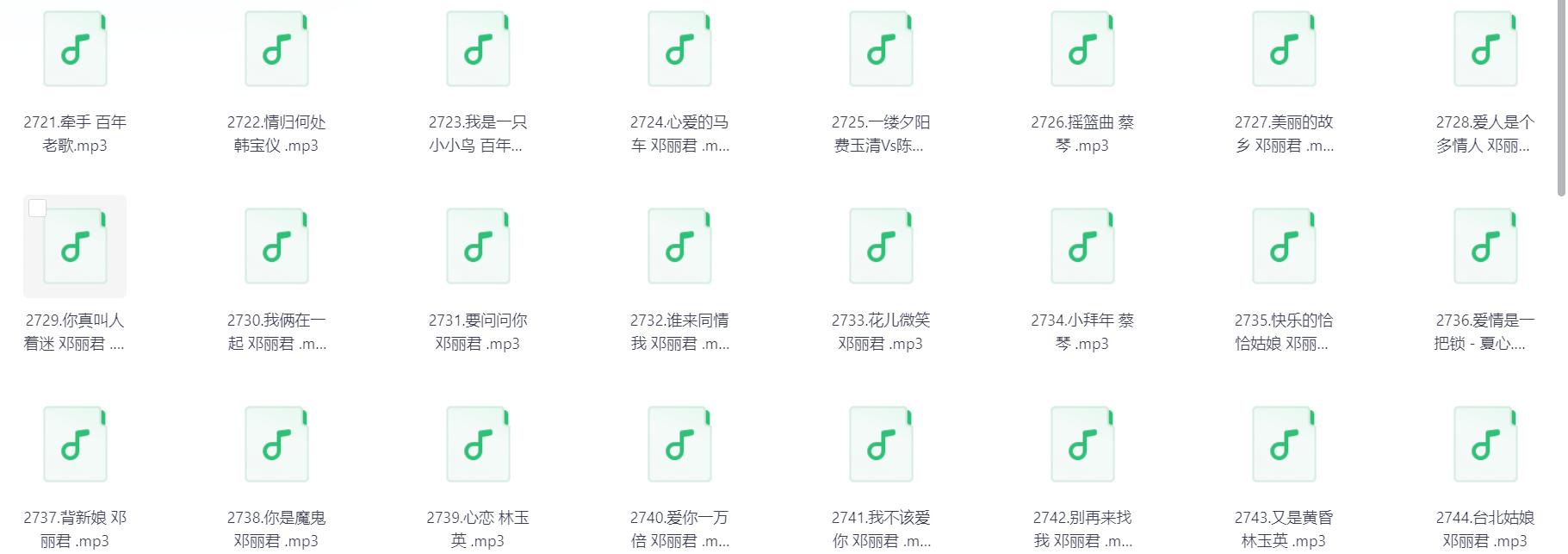
Task: Open 2723.我是一只小小鸟 file
Action: click(x=478, y=50)
